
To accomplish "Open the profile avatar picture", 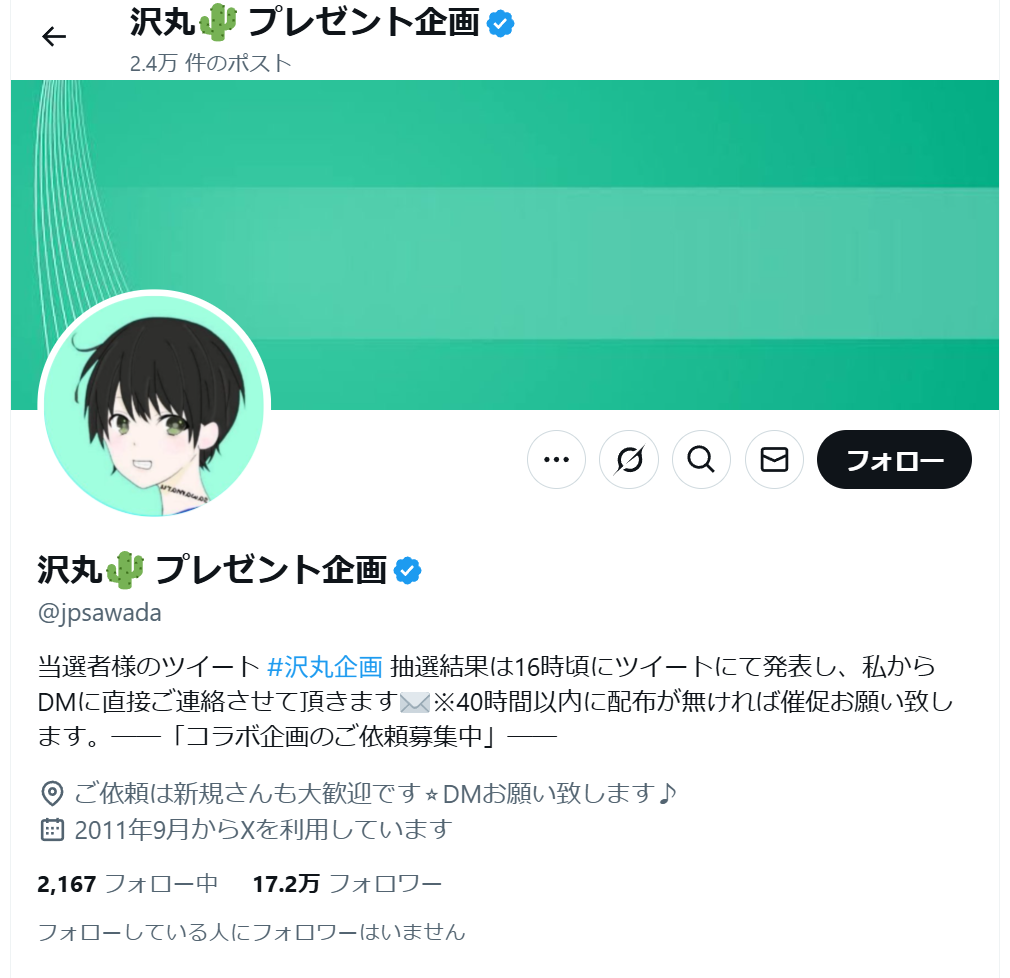I will (x=154, y=405).
